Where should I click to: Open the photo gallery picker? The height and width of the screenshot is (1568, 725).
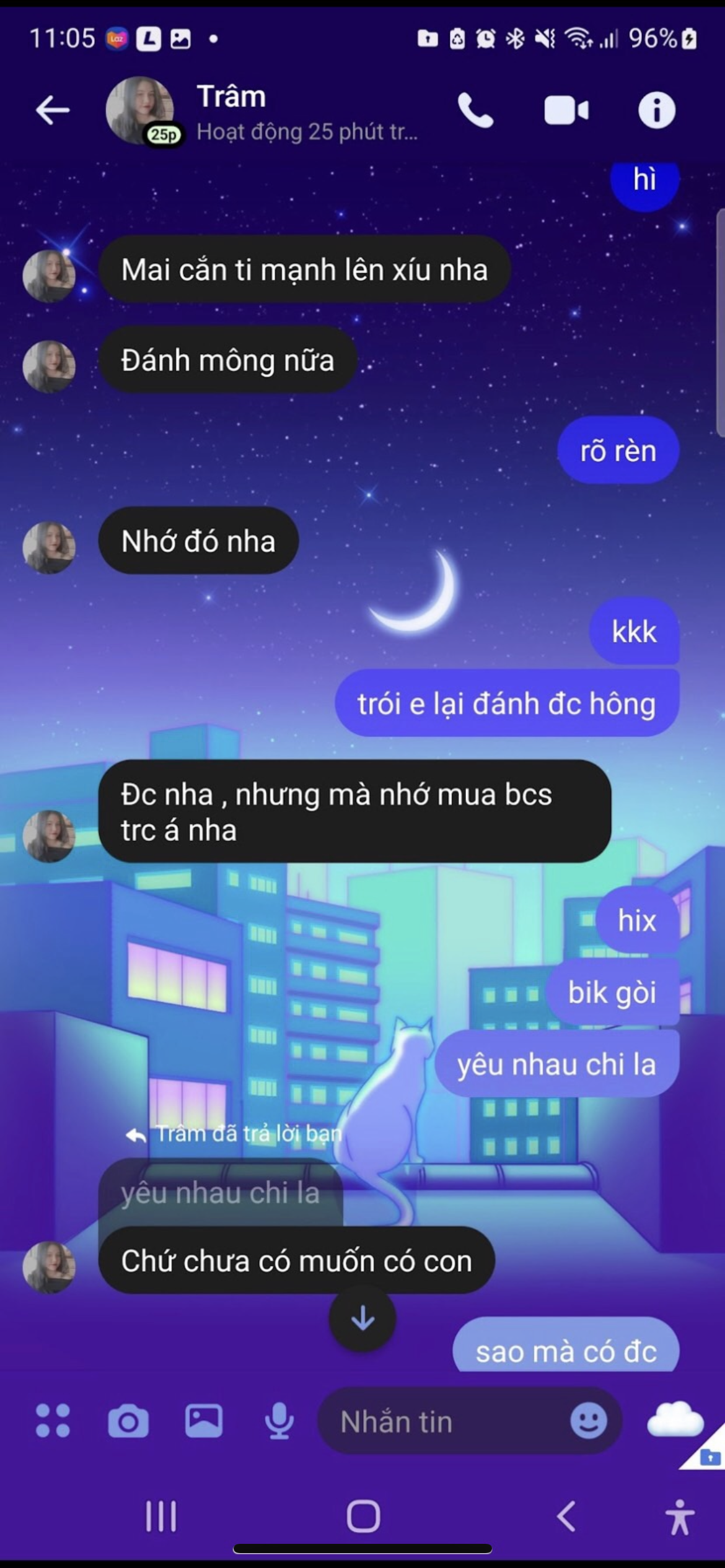[x=204, y=1421]
